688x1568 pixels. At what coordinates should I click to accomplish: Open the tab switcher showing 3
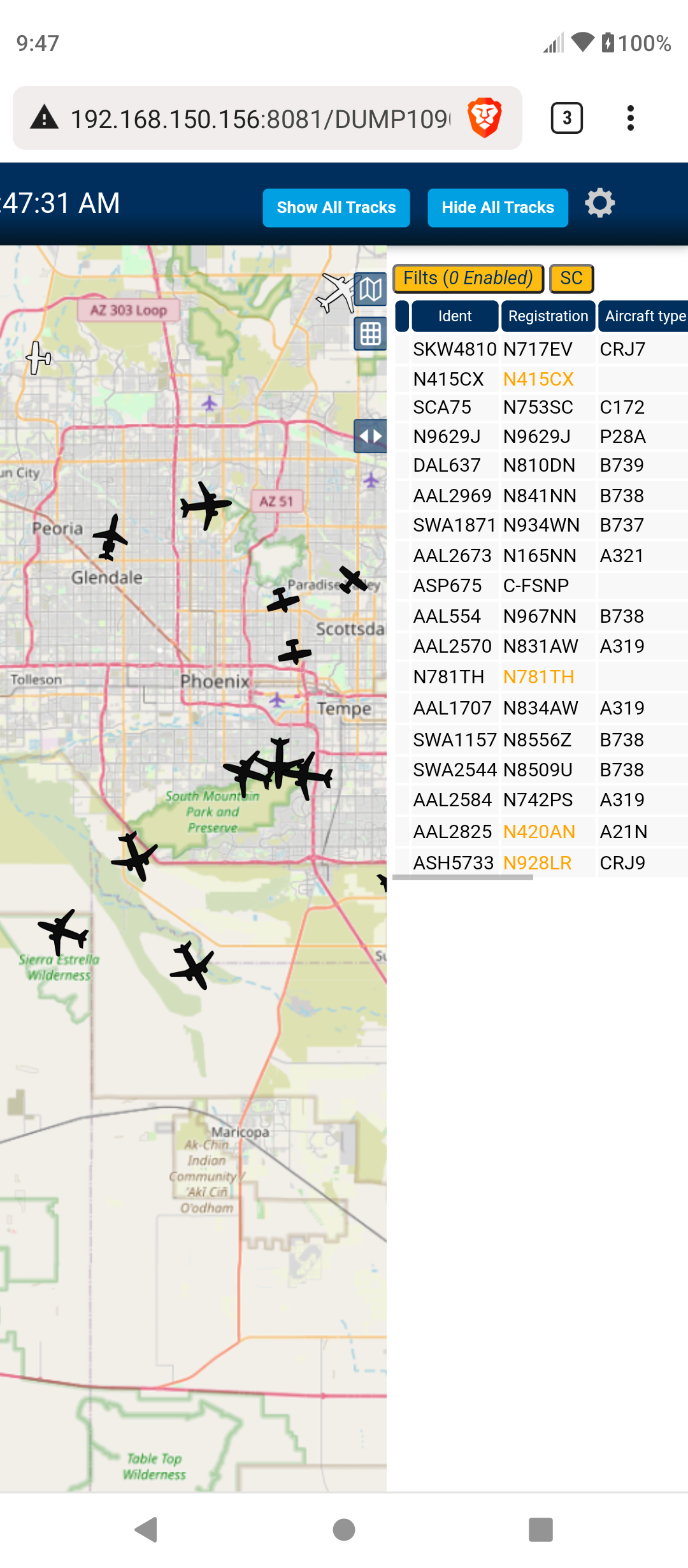(x=566, y=118)
